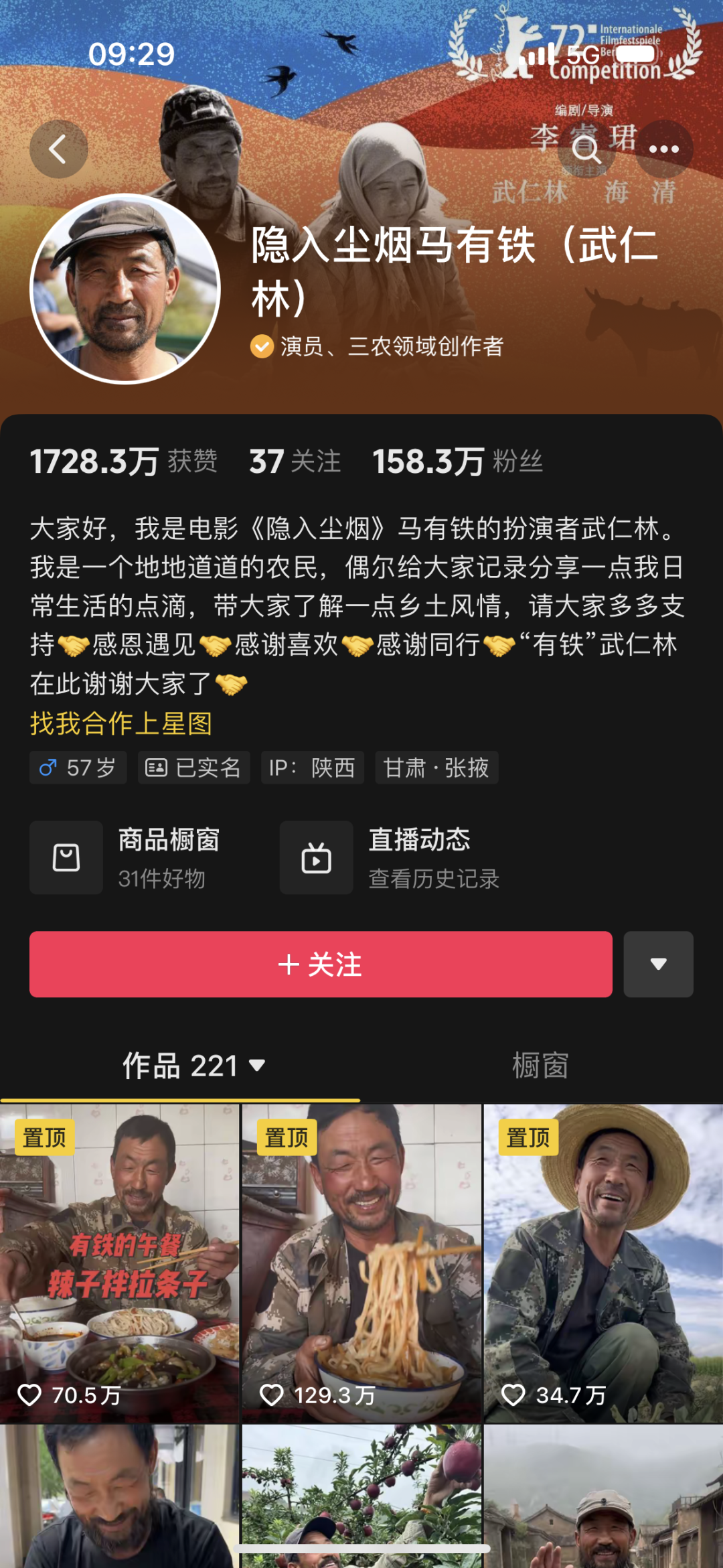View the profile avatar photo
The height and width of the screenshot is (1568, 723).
tap(125, 289)
